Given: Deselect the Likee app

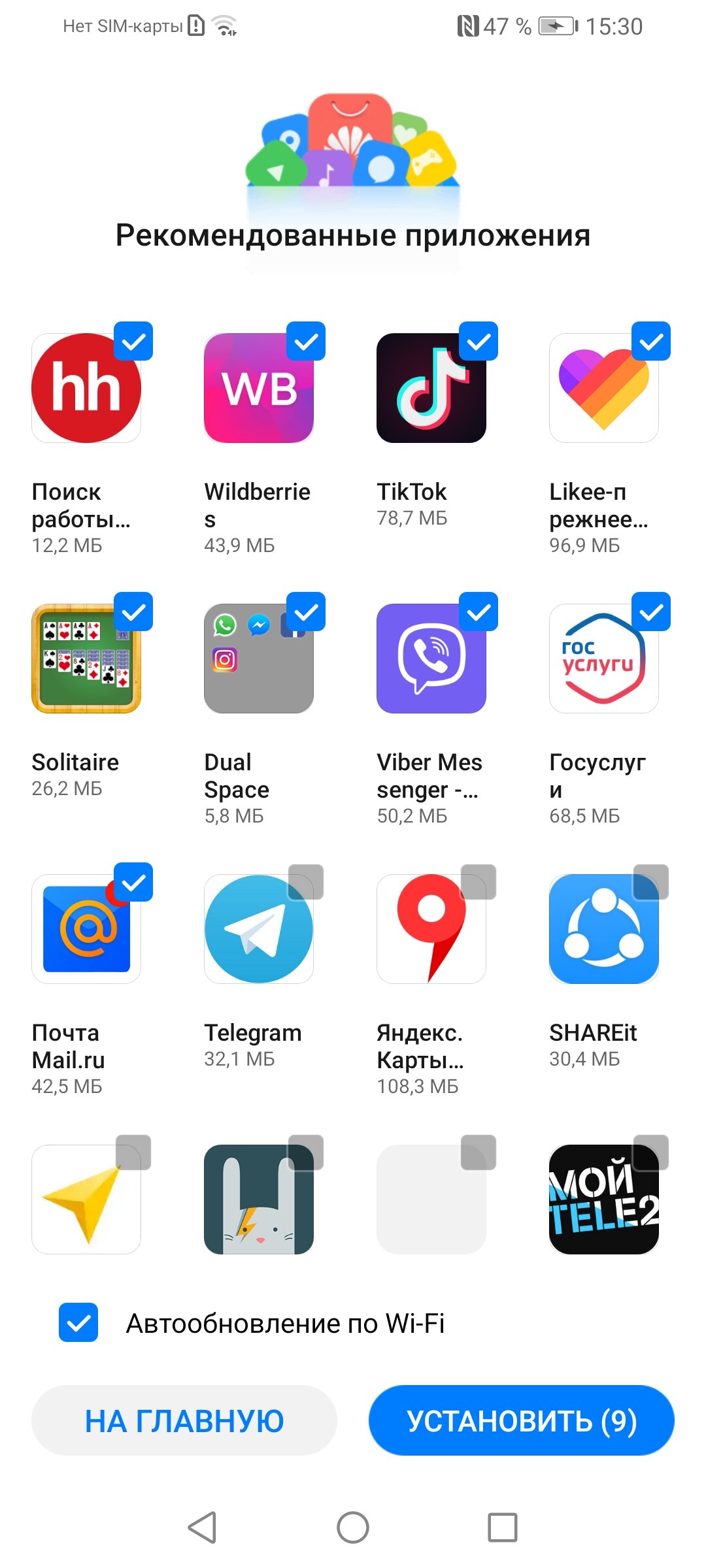Looking at the screenshot, I should click(x=651, y=341).
